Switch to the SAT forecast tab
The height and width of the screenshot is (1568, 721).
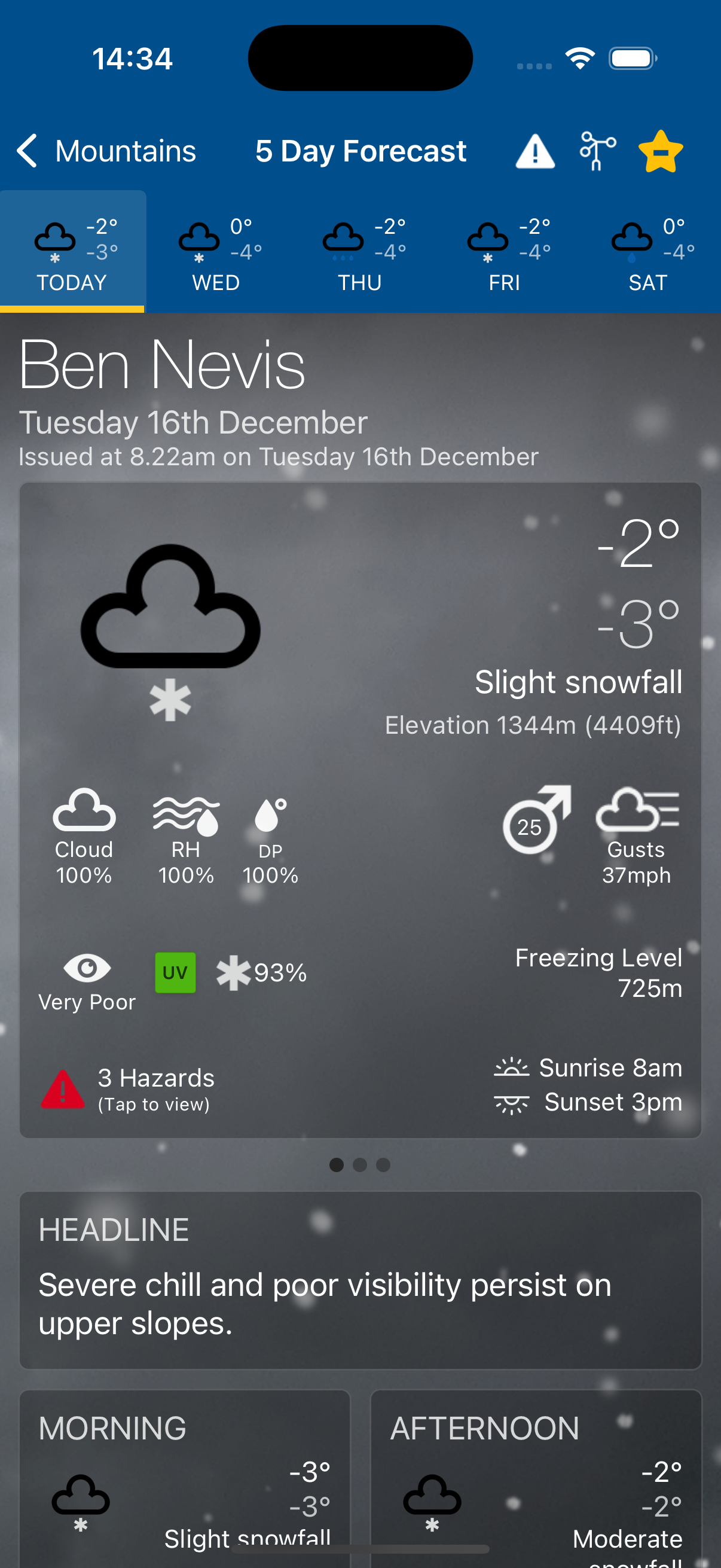pyautogui.click(x=649, y=252)
